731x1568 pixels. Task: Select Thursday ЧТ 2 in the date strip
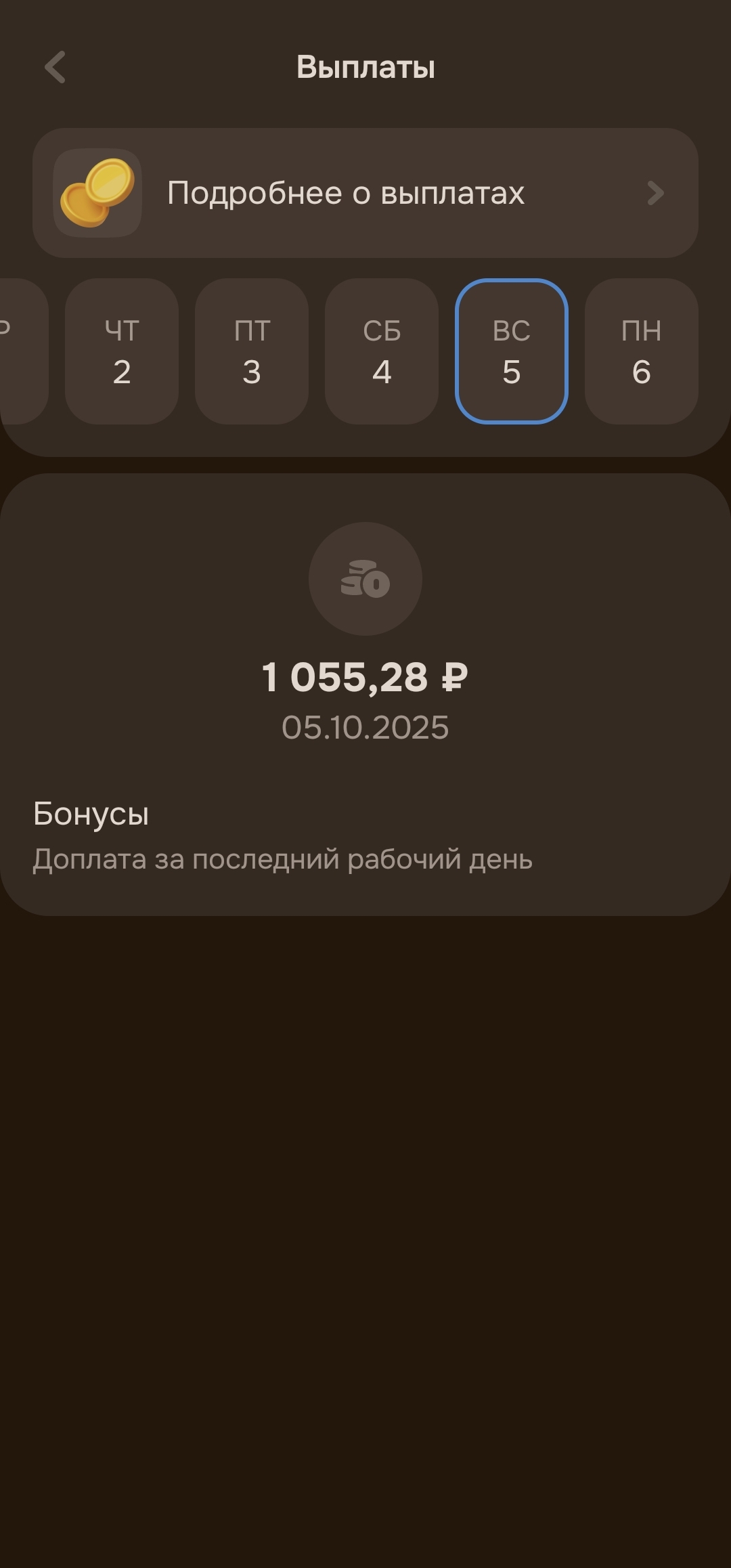point(122,351)
